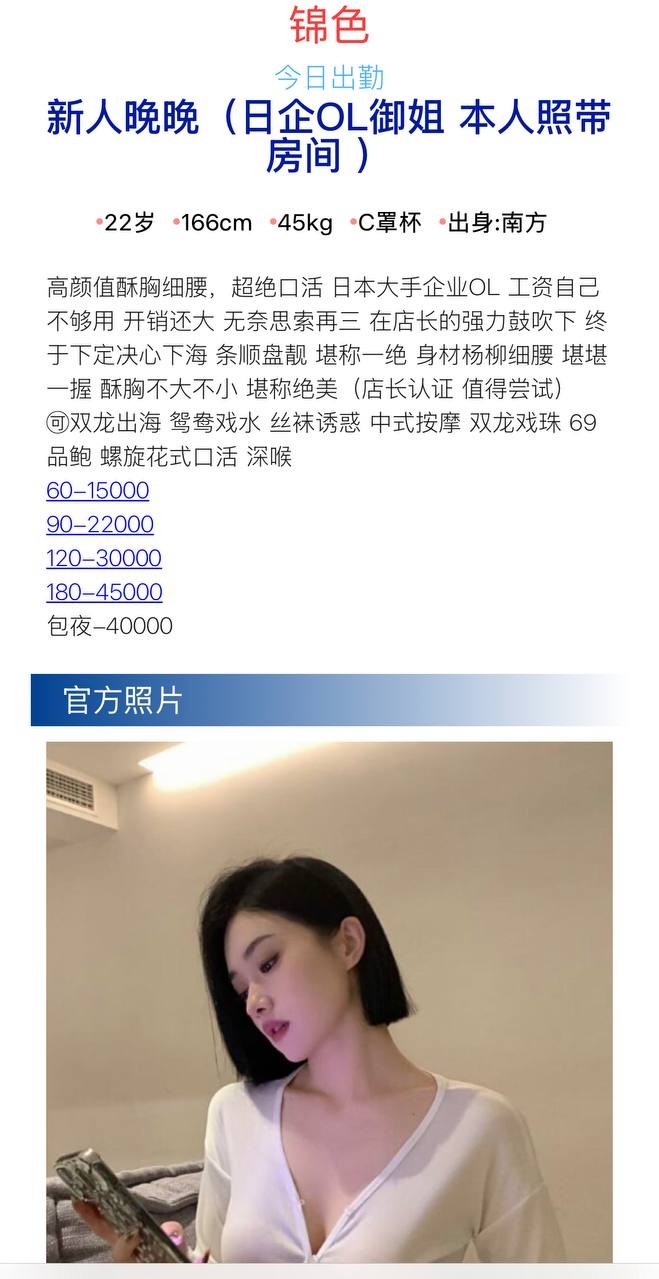Tap the 90–22000 underlined link
The image size is (659, 1279).
99,525
